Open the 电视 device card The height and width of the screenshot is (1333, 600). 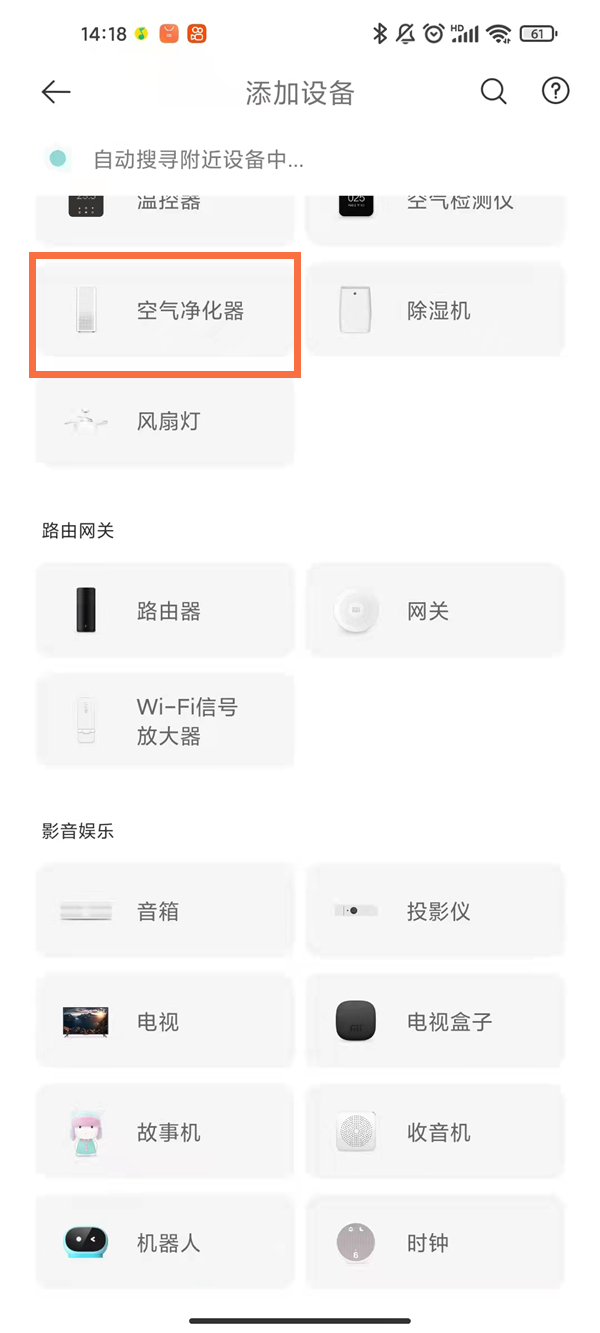pos(166,1022)
